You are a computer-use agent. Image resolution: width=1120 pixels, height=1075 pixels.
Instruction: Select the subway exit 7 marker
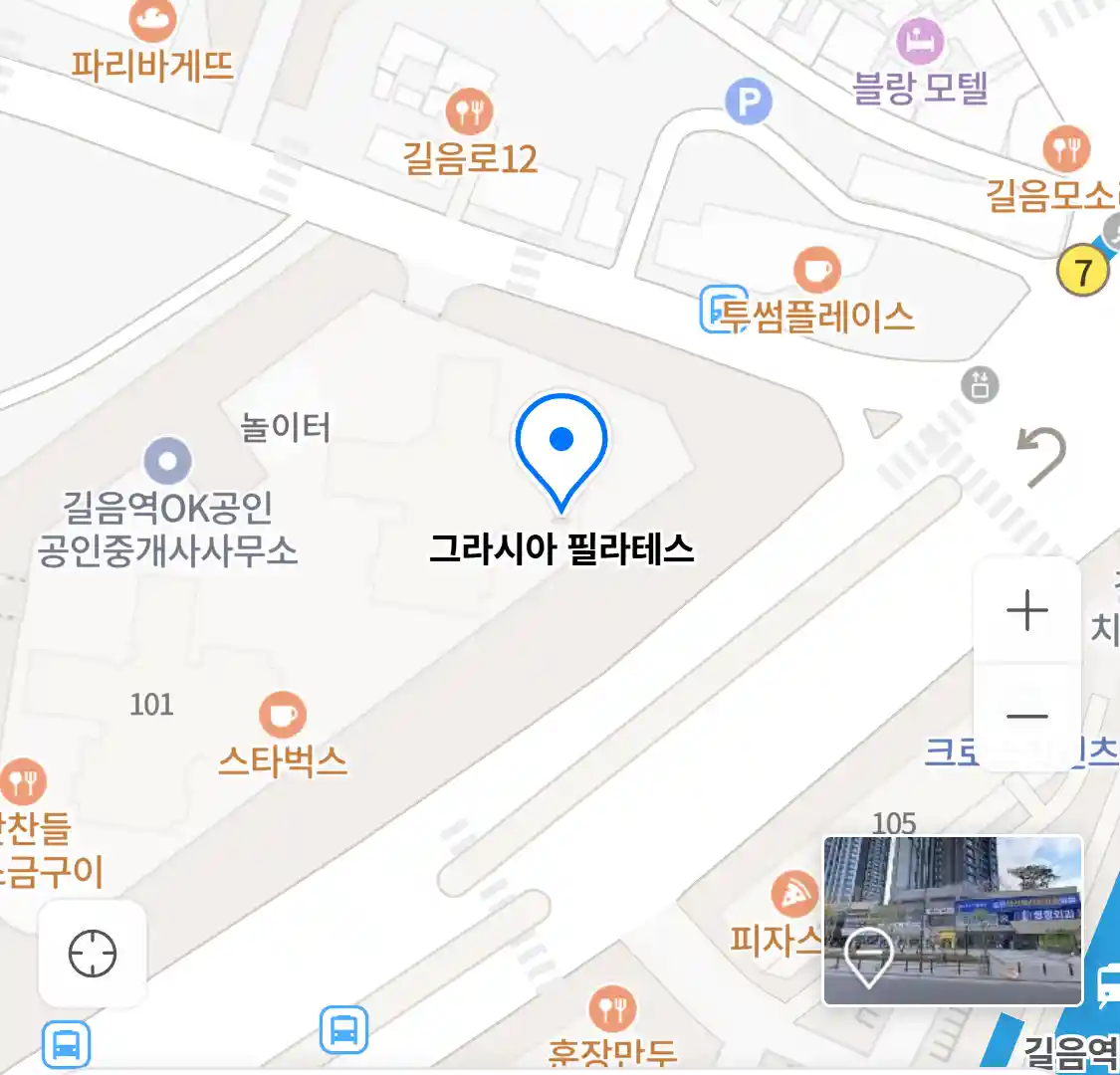(1083, 271)
